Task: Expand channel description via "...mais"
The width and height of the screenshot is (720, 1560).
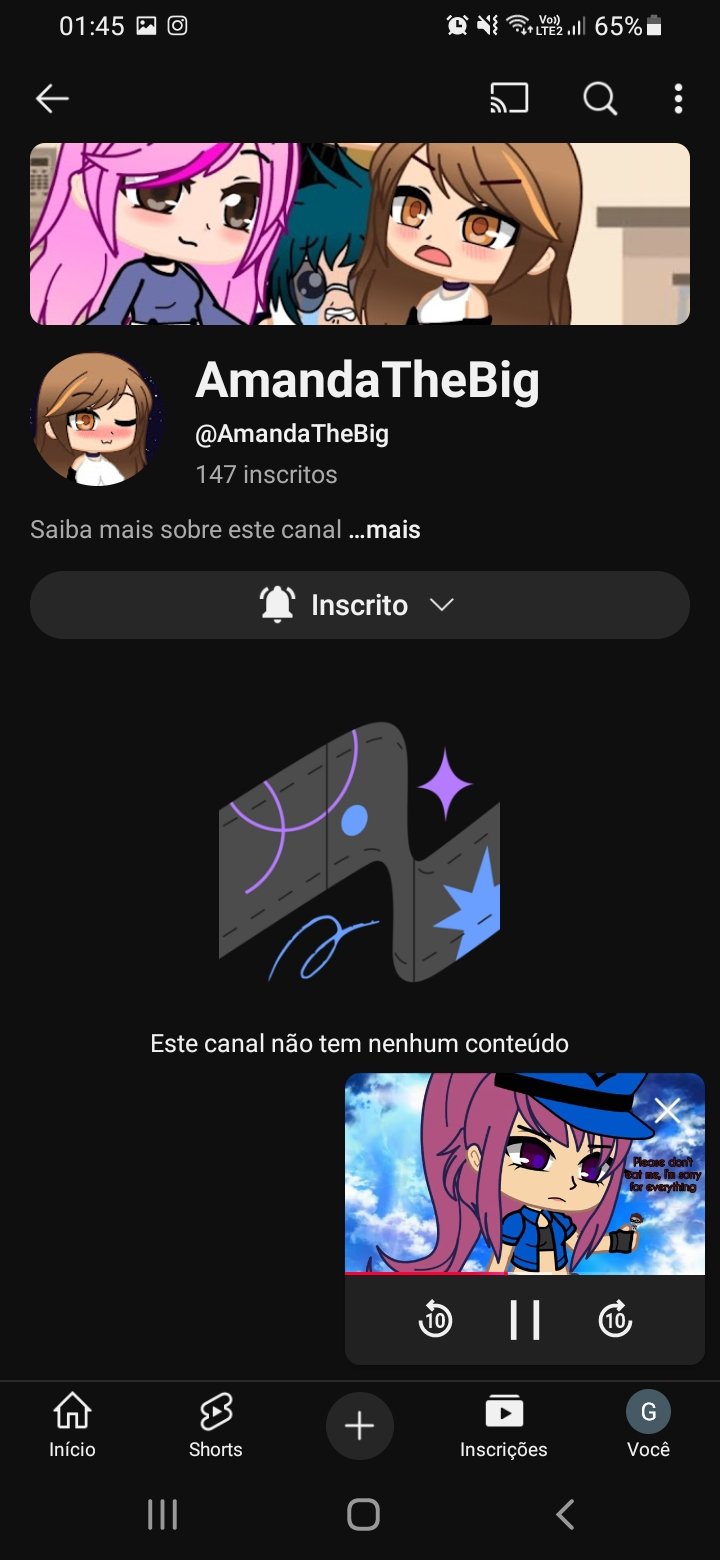Action: 384,529
